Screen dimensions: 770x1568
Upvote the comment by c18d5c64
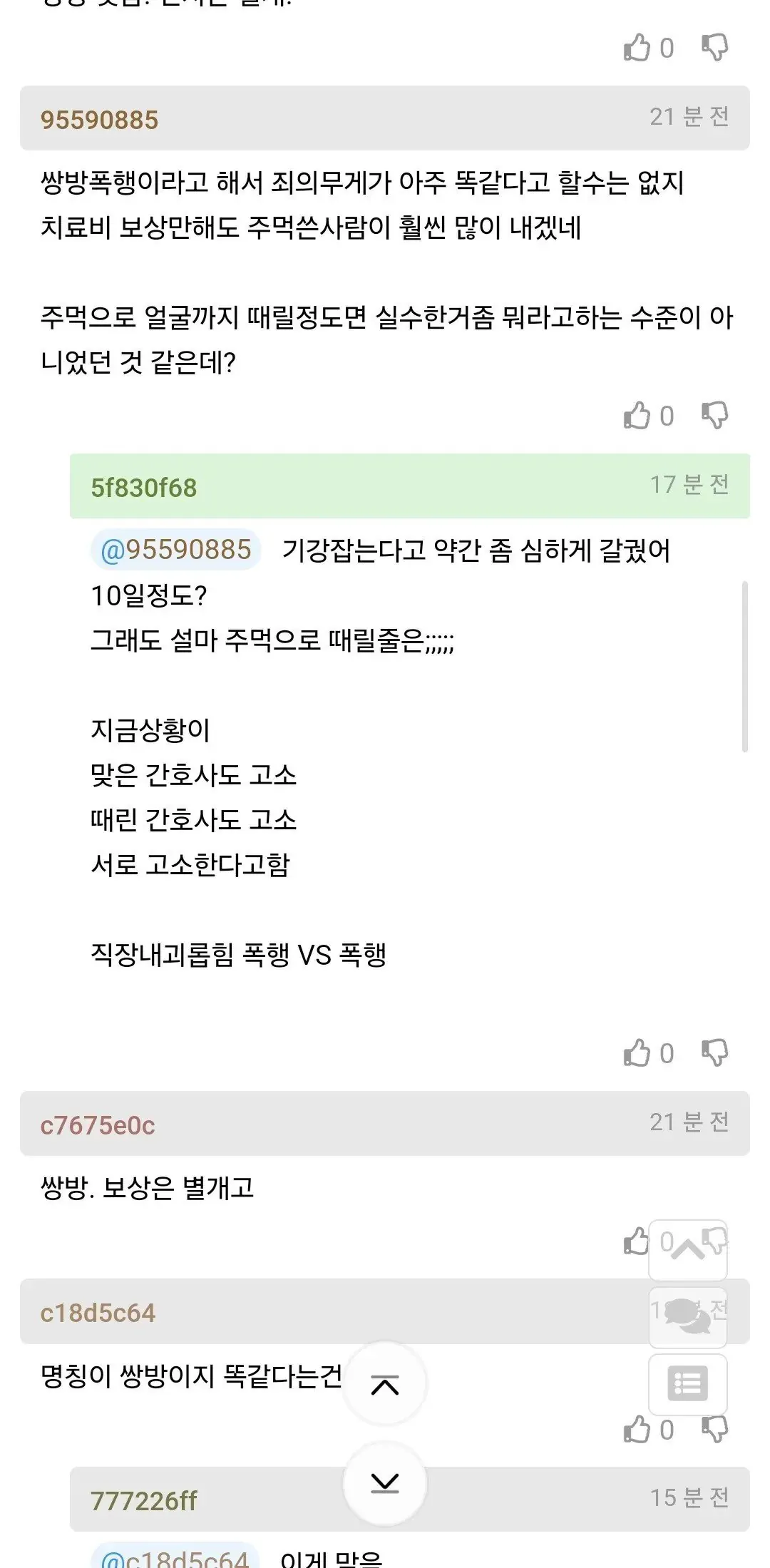tap(637, 1430)
